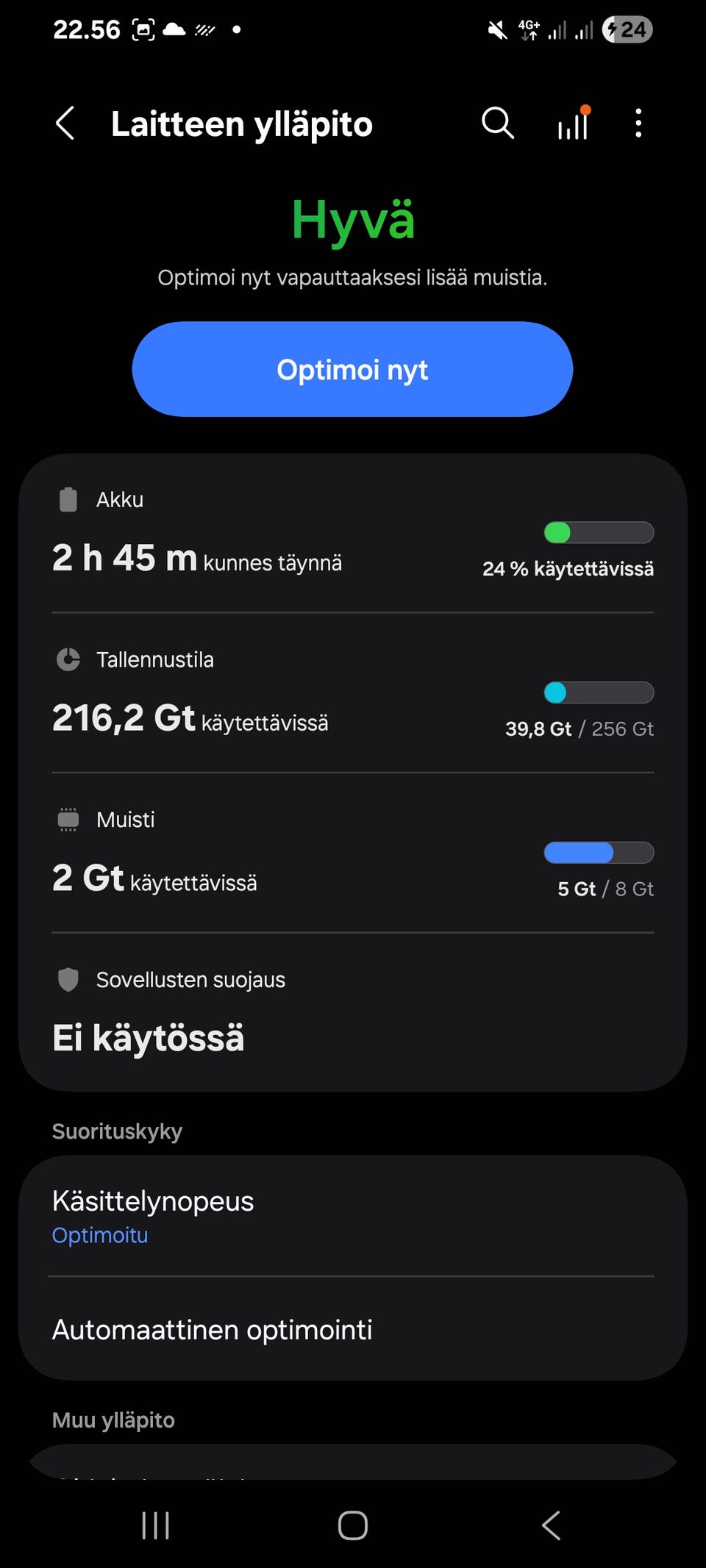Expand the Akku battery section
This screenshot has height=1568, width=706.
353,537
